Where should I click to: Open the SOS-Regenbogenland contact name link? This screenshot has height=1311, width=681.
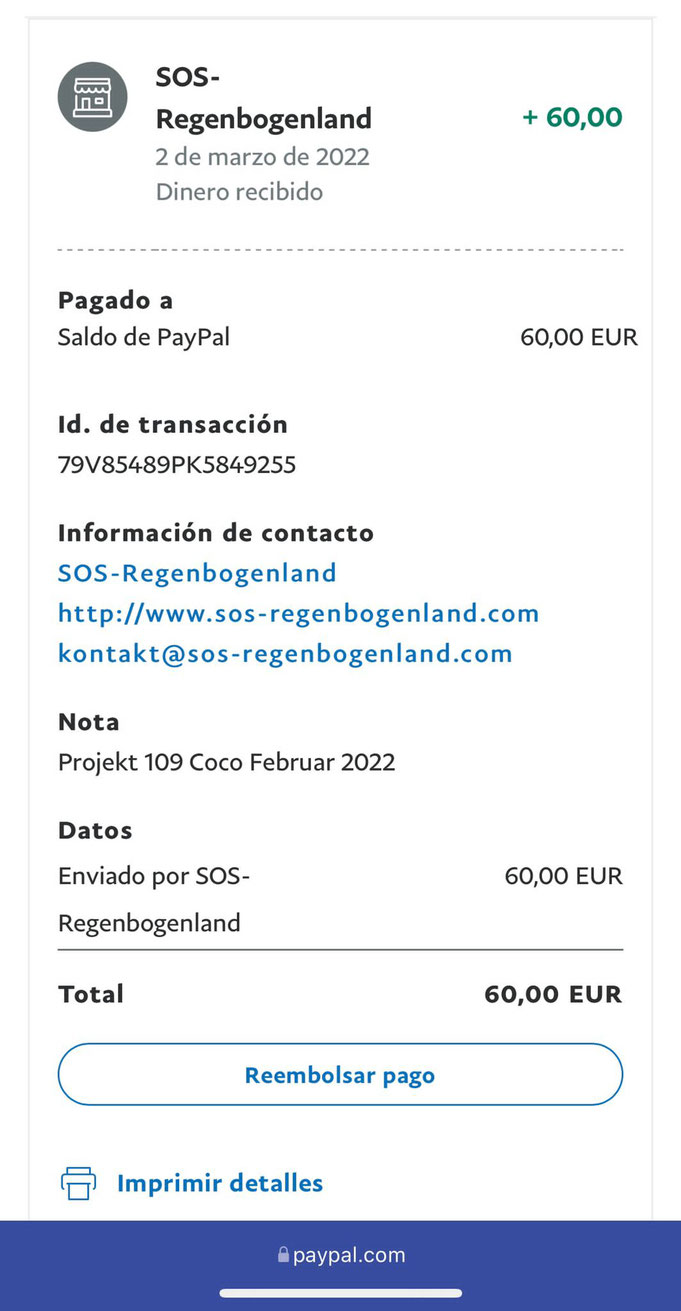pos(197,573)
